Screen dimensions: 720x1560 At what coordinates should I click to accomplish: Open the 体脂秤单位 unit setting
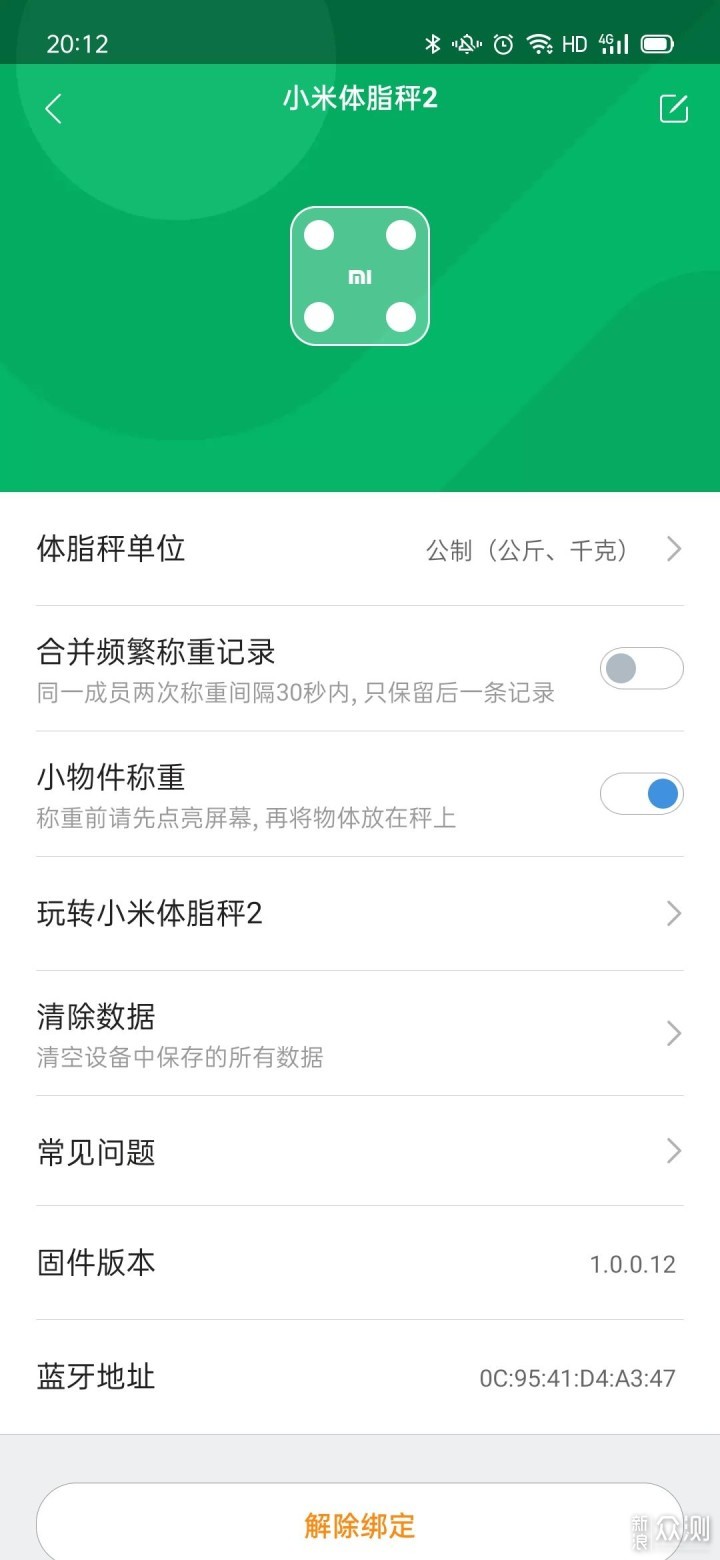coord(360,549)
